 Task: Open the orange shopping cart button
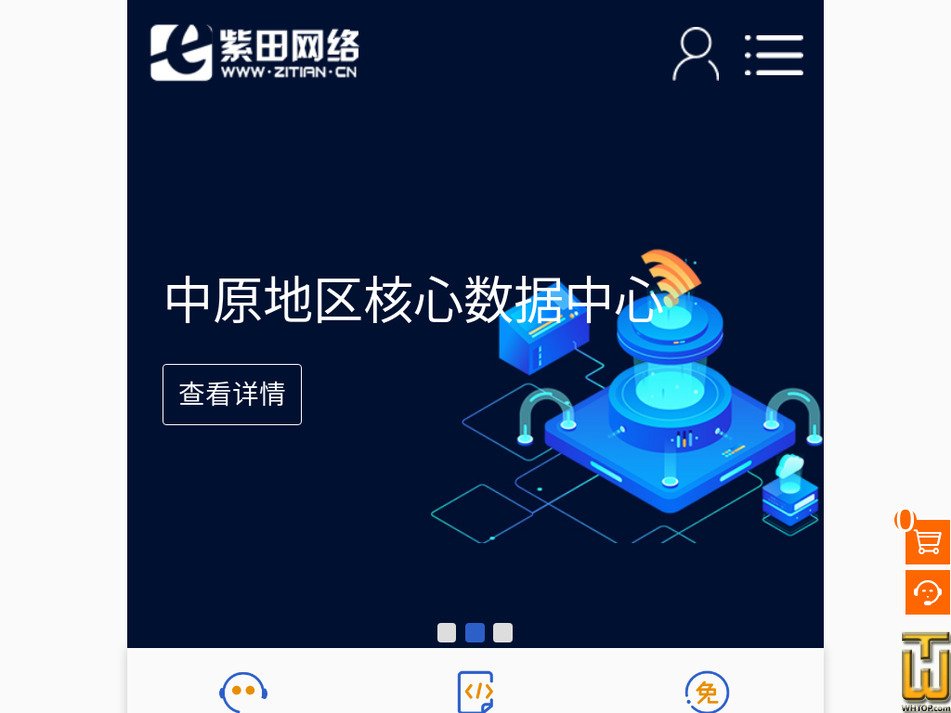click(927, 542)
